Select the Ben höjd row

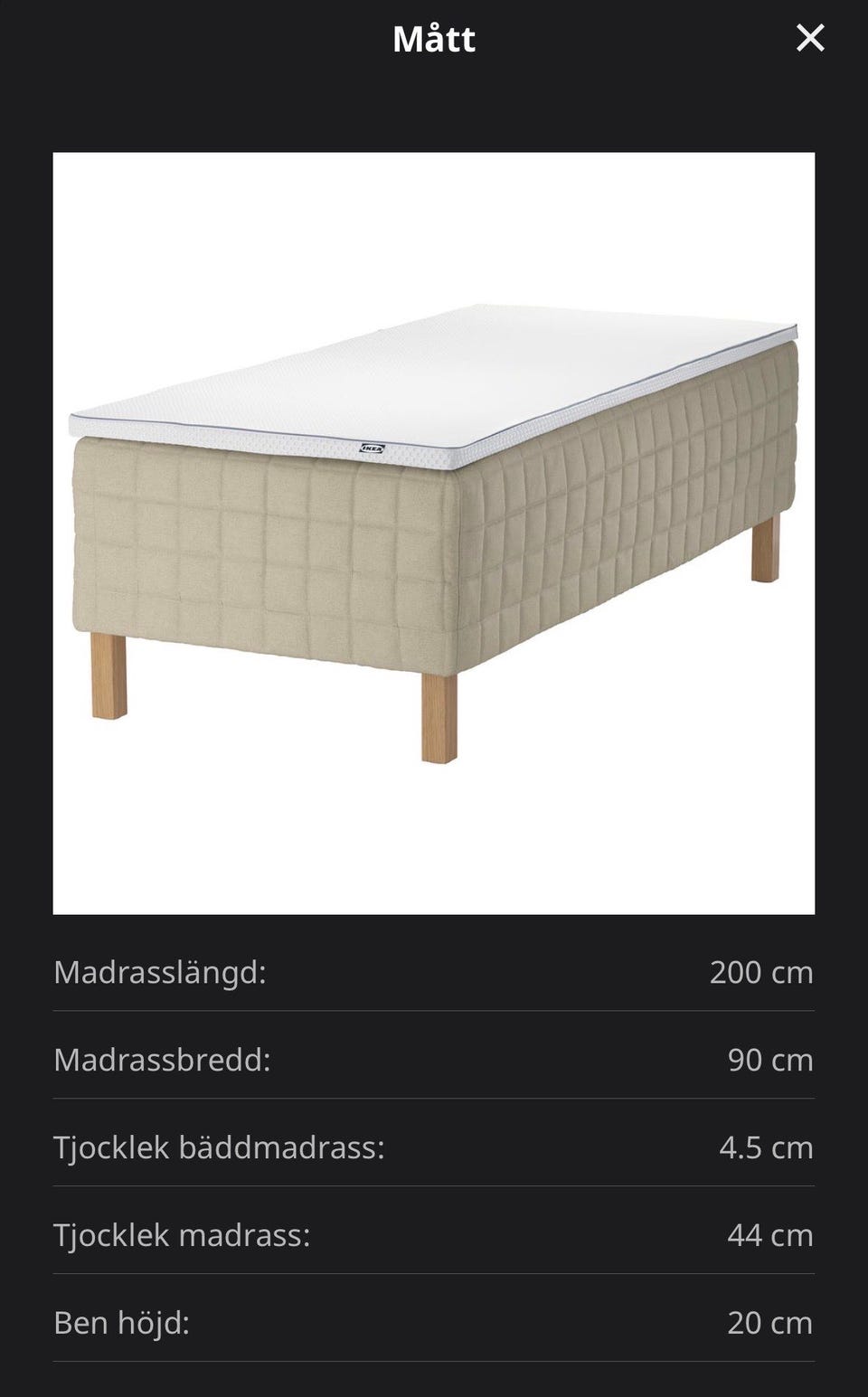434,1322
